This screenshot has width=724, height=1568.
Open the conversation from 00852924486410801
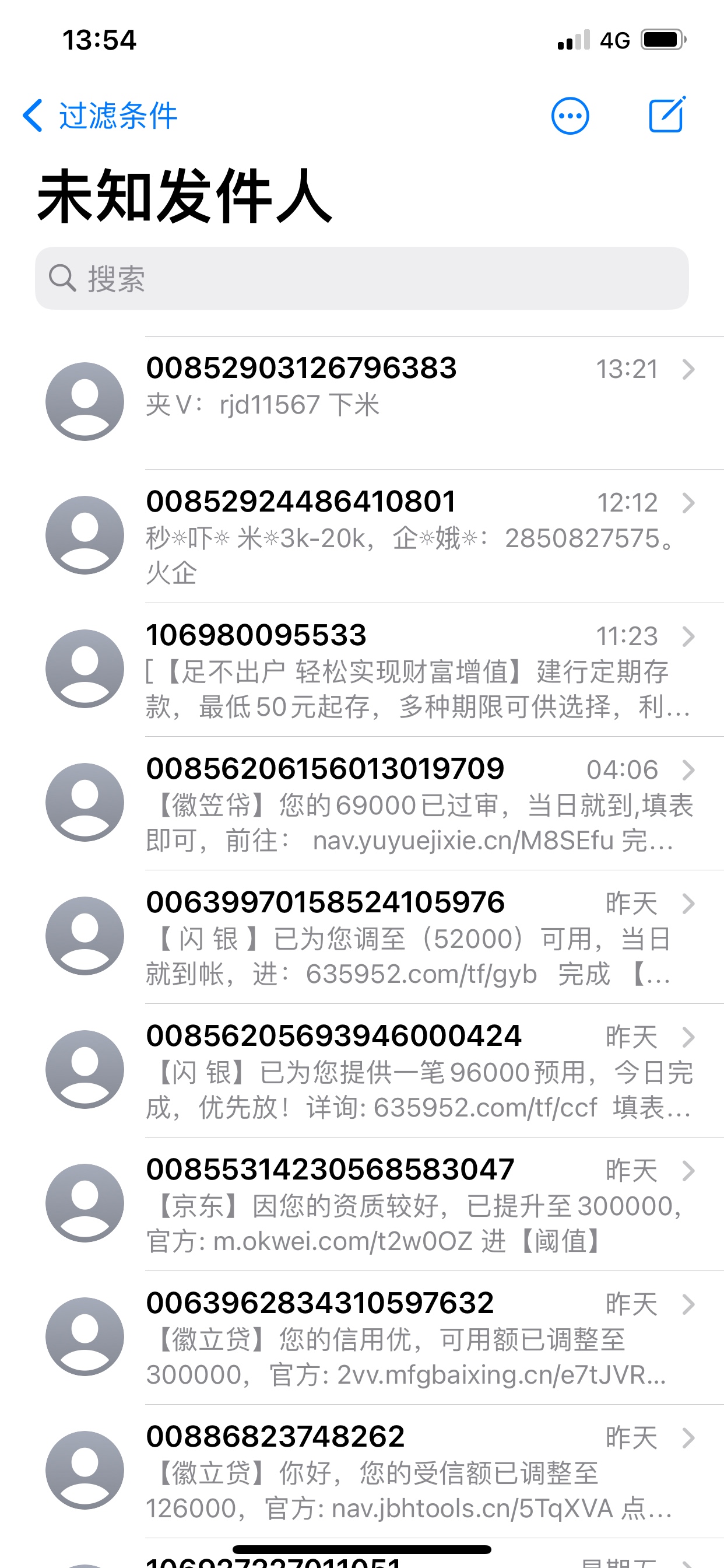click(362, 536)
